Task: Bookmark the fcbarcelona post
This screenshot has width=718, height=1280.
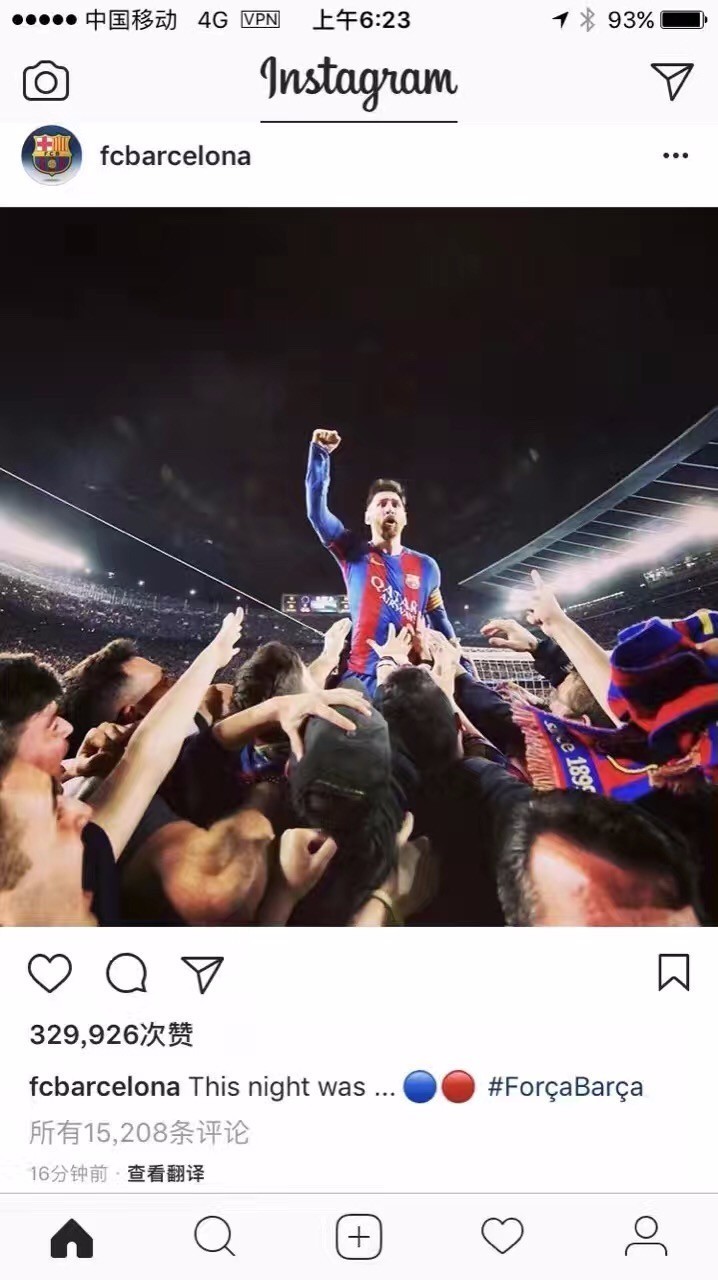Action: [674, 972]
